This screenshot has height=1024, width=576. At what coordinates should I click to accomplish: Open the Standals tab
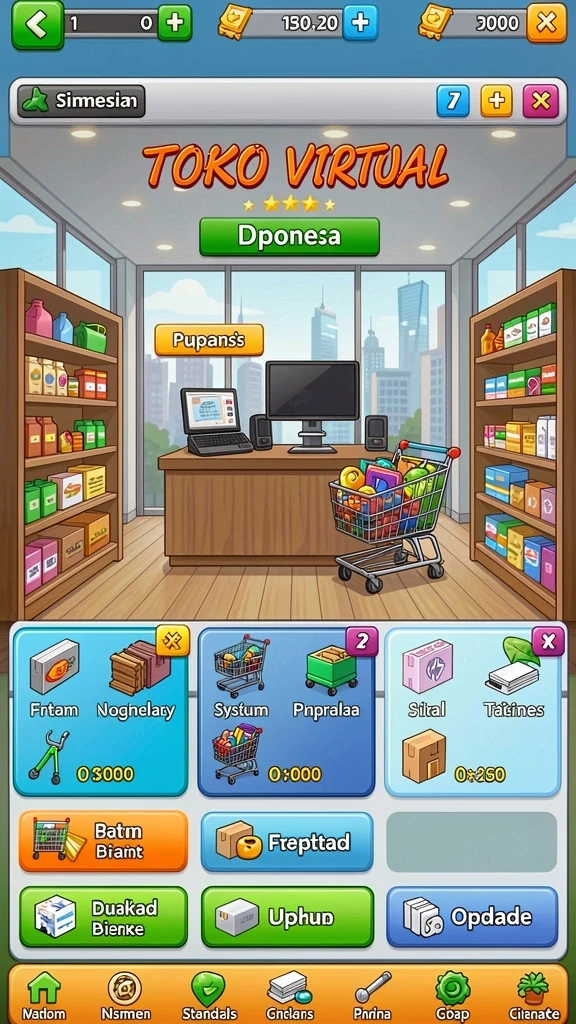208,996
